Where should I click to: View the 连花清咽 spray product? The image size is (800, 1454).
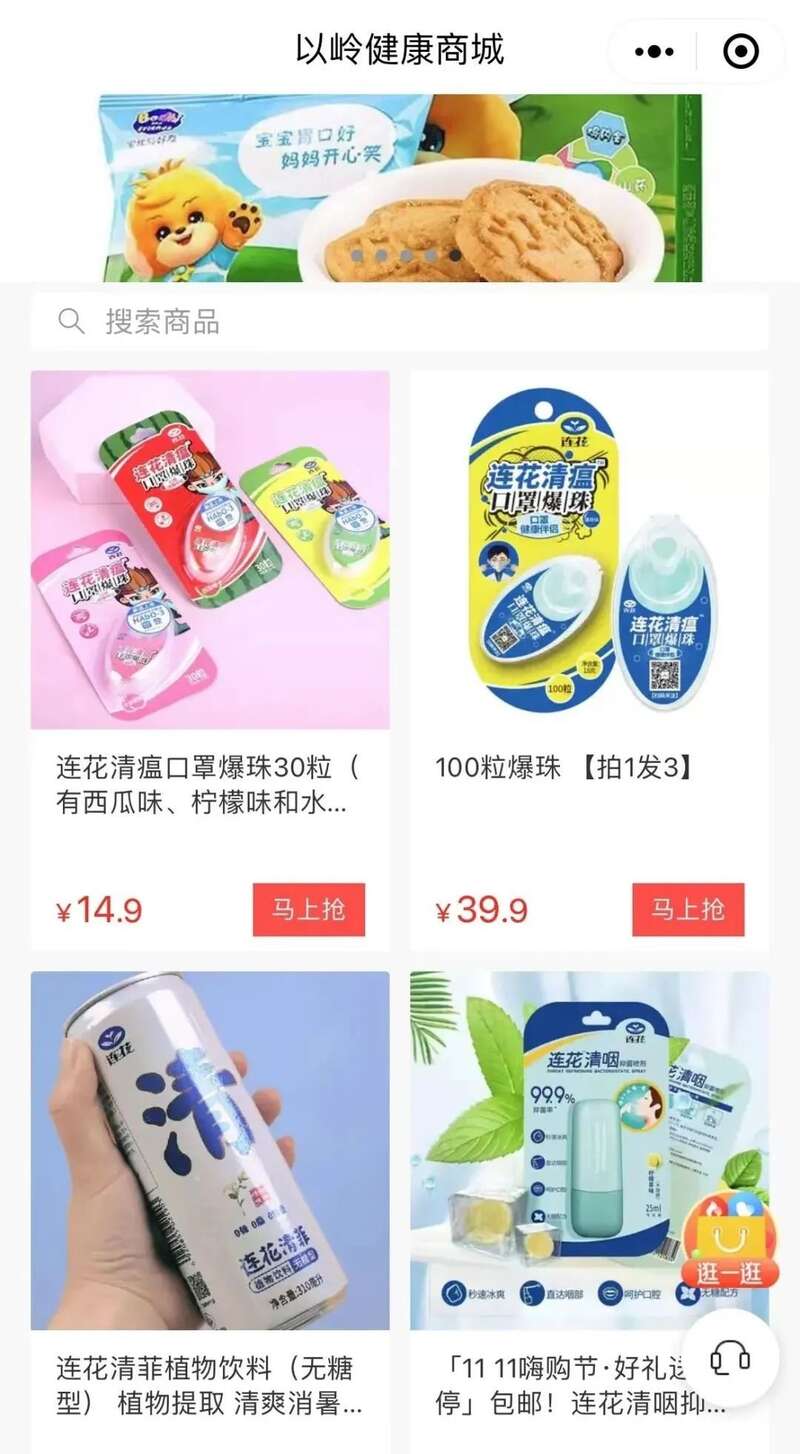[x=570, y=1150]
